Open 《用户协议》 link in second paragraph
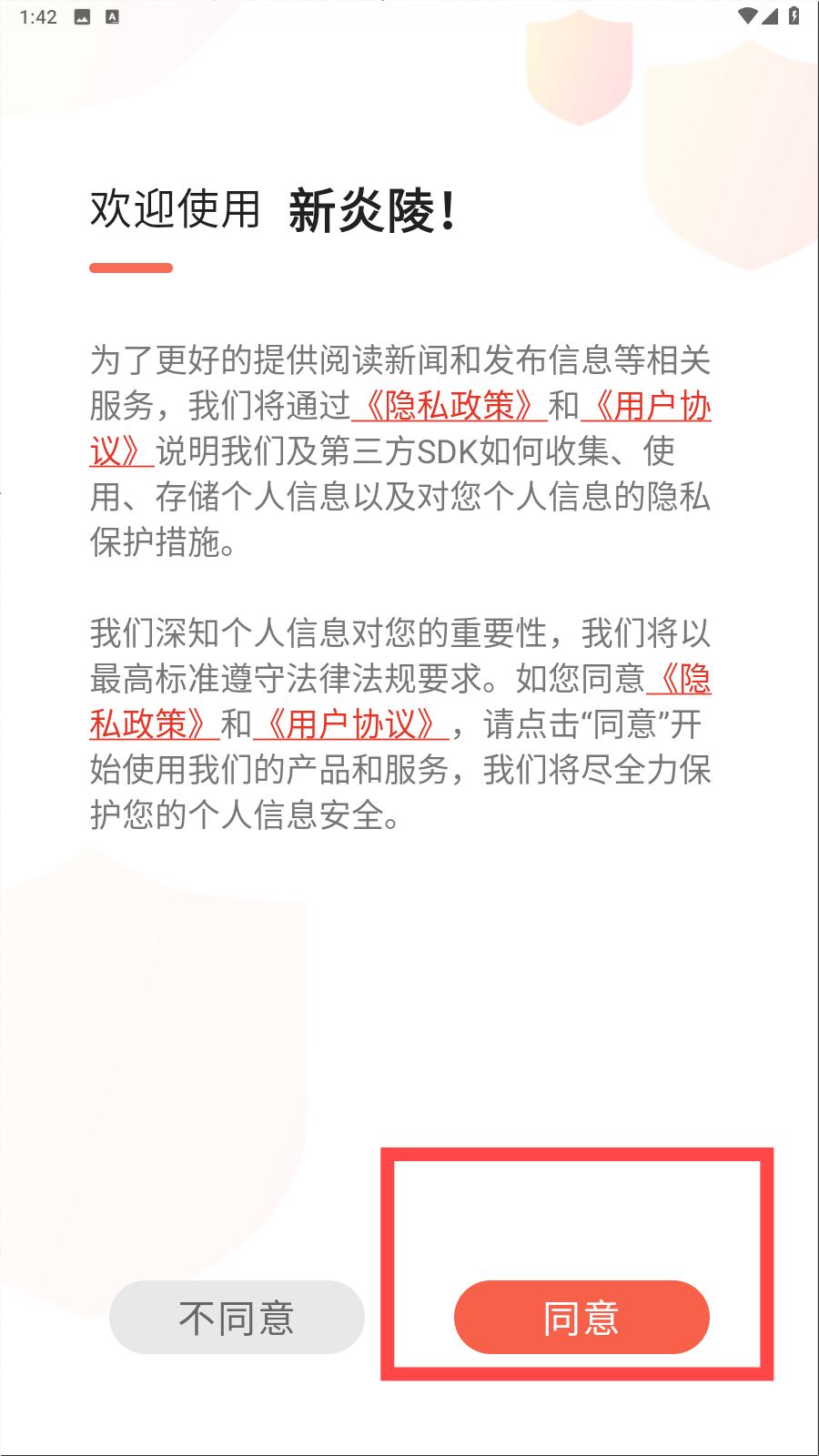The height and width of the screenshot is (1456, 819). tap(351, 724)
